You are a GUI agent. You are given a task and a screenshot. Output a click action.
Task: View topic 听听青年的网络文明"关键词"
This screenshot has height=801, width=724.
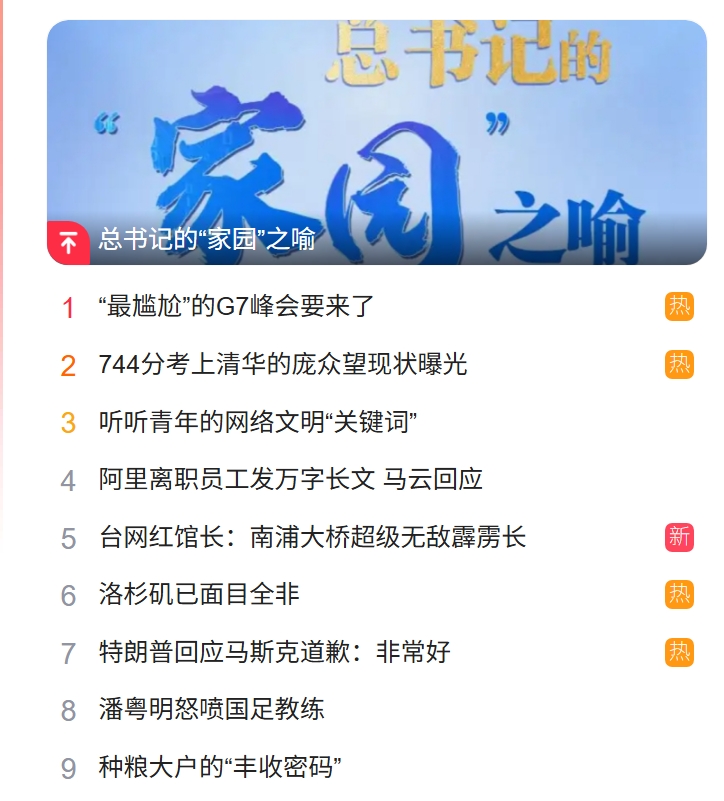click(x=257, y=422)
